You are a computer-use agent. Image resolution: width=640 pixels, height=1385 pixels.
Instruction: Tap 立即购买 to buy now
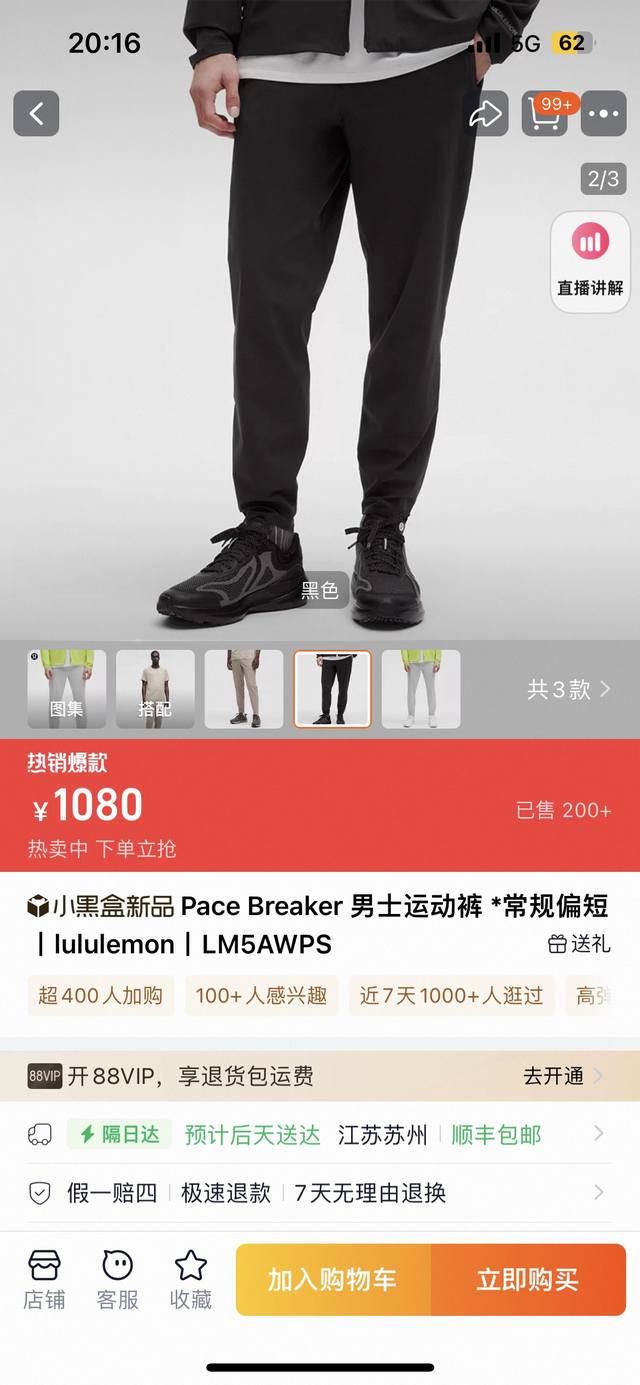point(528,1279)
